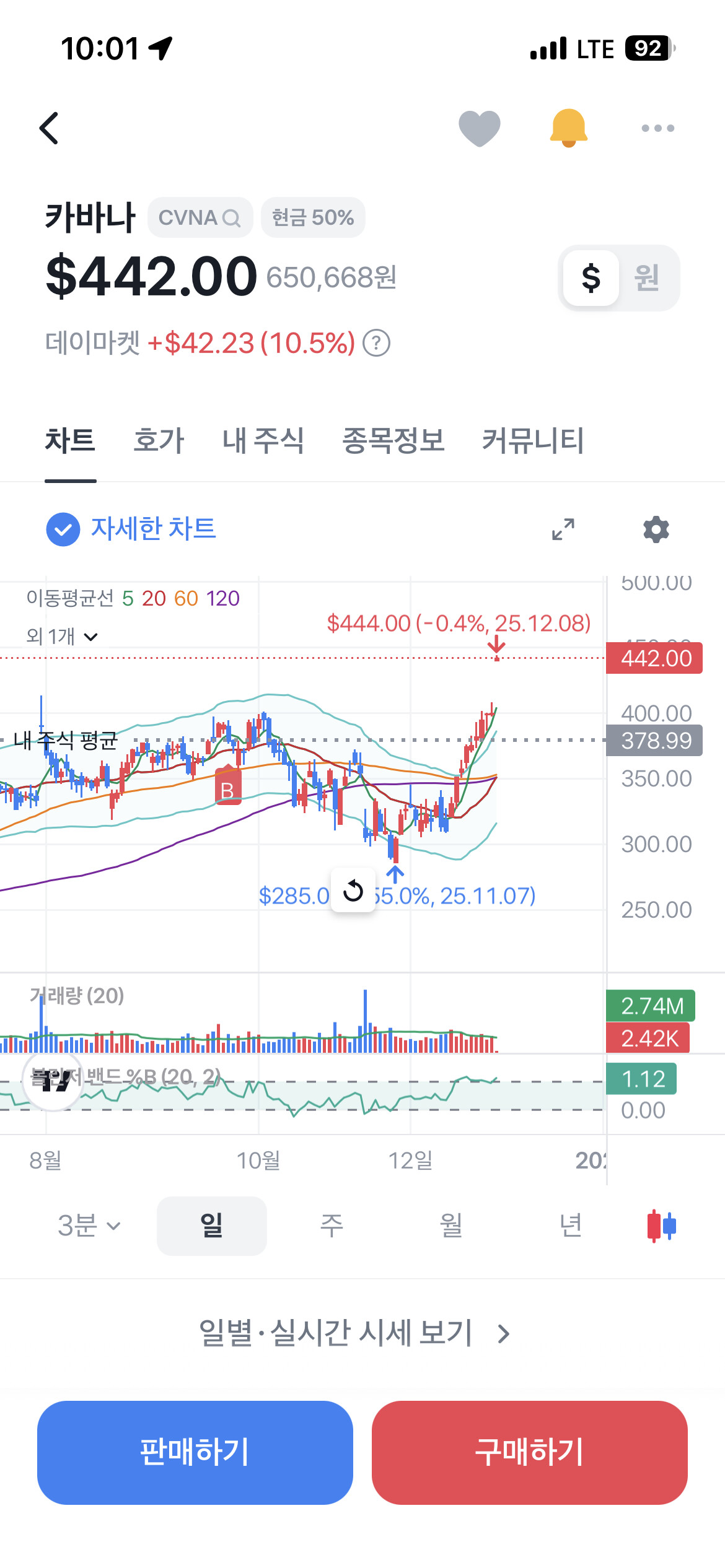
Task: Open the 3분 interval dropdown
Action: 89,1226
